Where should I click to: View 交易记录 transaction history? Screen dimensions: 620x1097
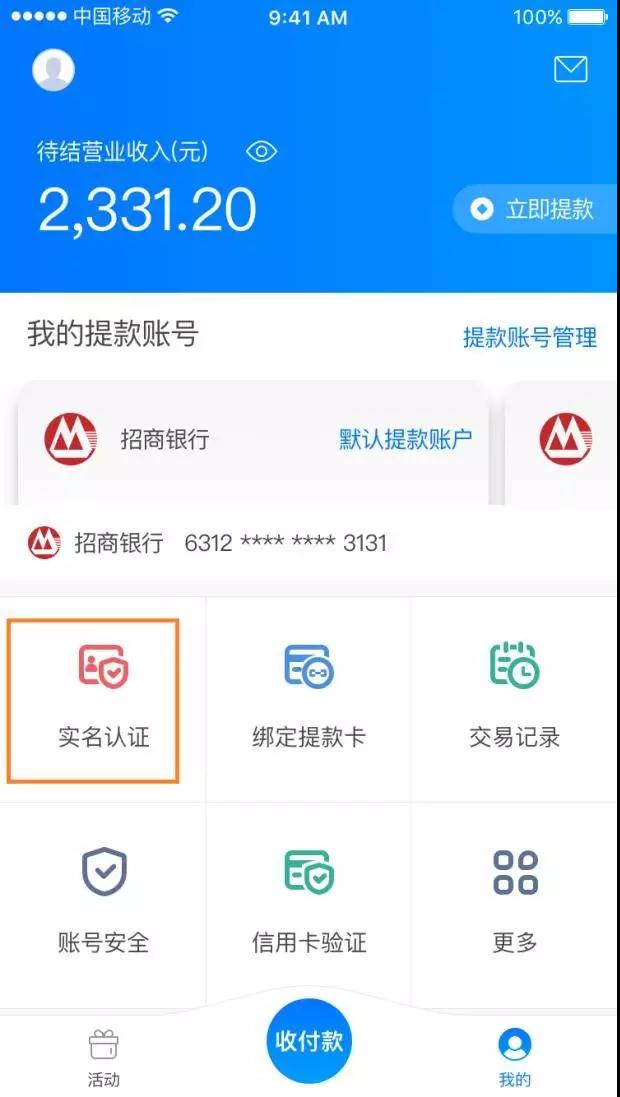coord(514,699)
